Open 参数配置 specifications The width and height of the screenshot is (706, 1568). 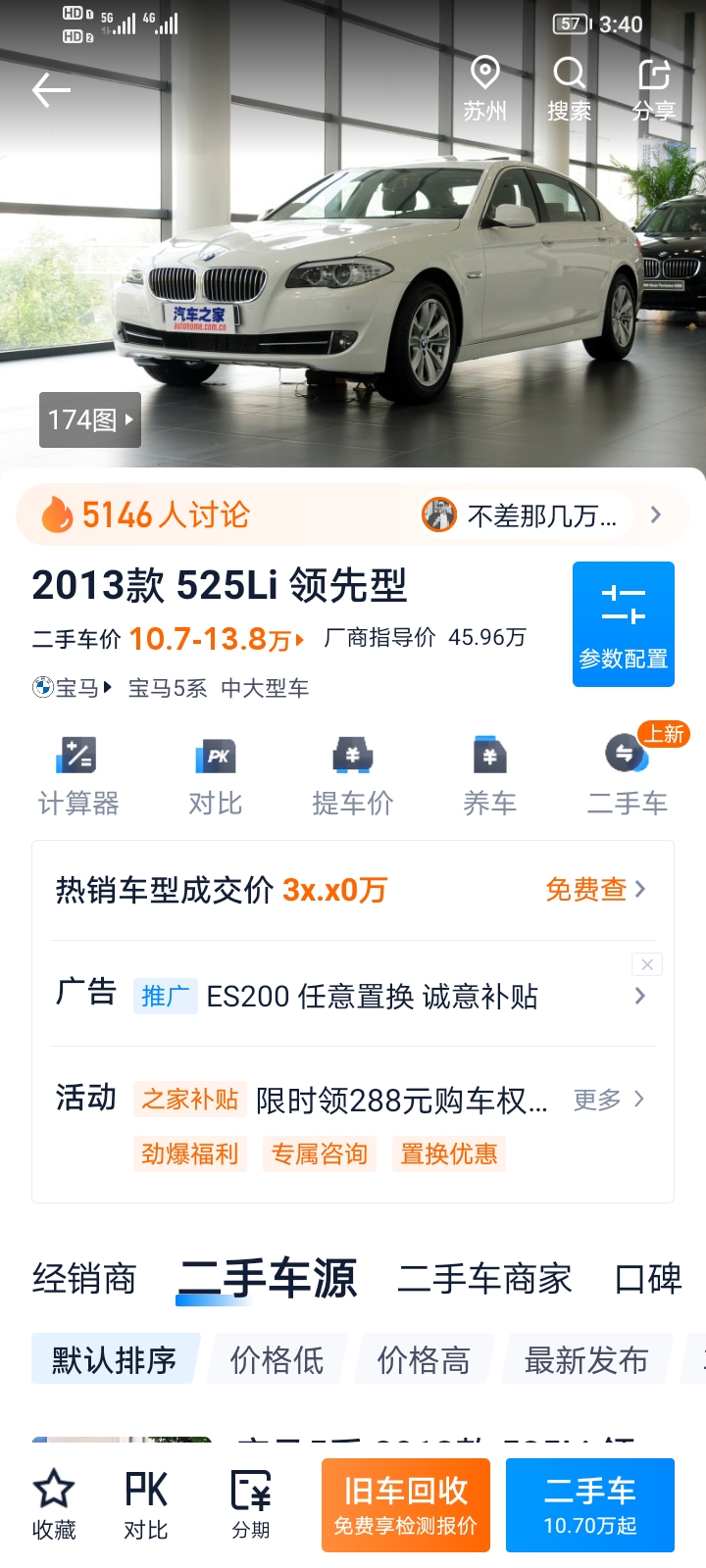pyautogui.click(x=624, y=624)
